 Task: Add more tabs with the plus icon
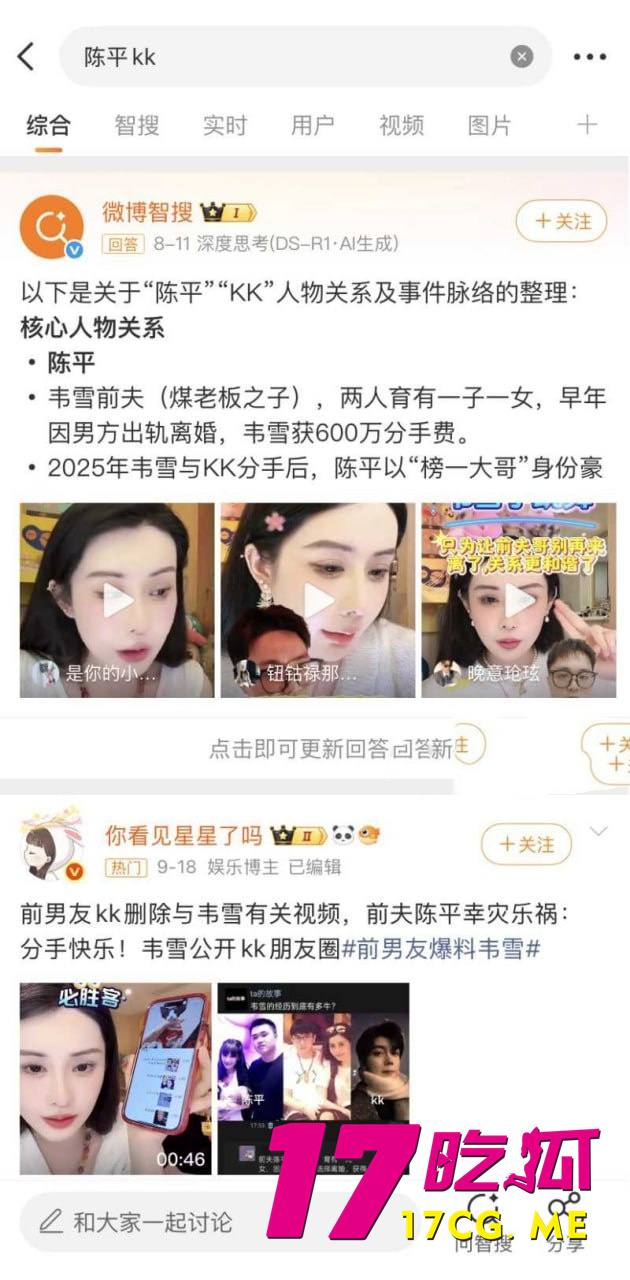(x=587, y=125)
